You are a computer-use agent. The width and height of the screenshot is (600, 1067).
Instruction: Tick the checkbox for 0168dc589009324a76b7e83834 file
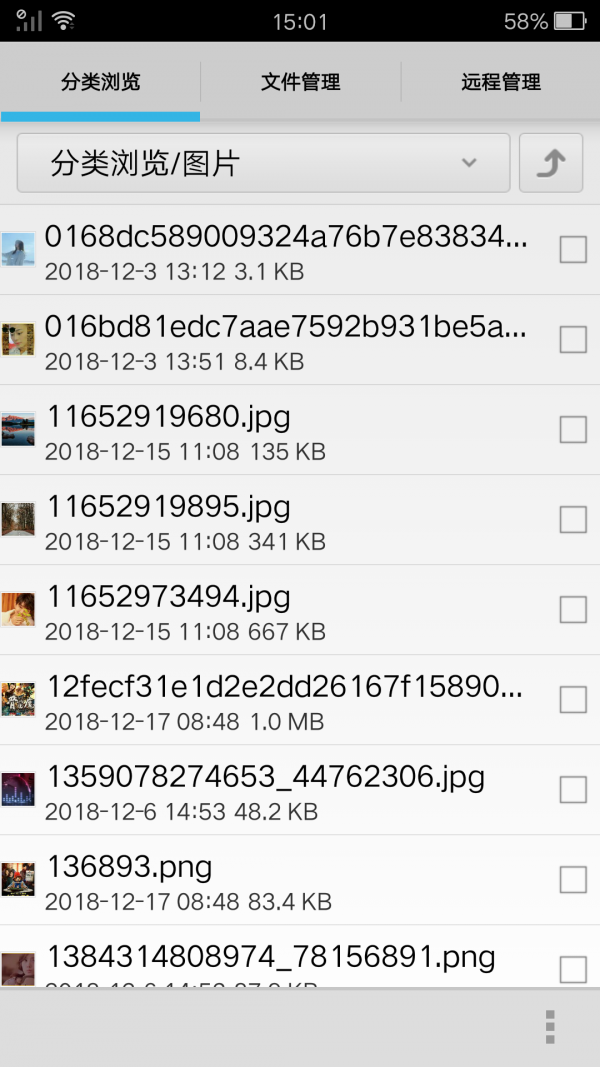coord(573,250)
